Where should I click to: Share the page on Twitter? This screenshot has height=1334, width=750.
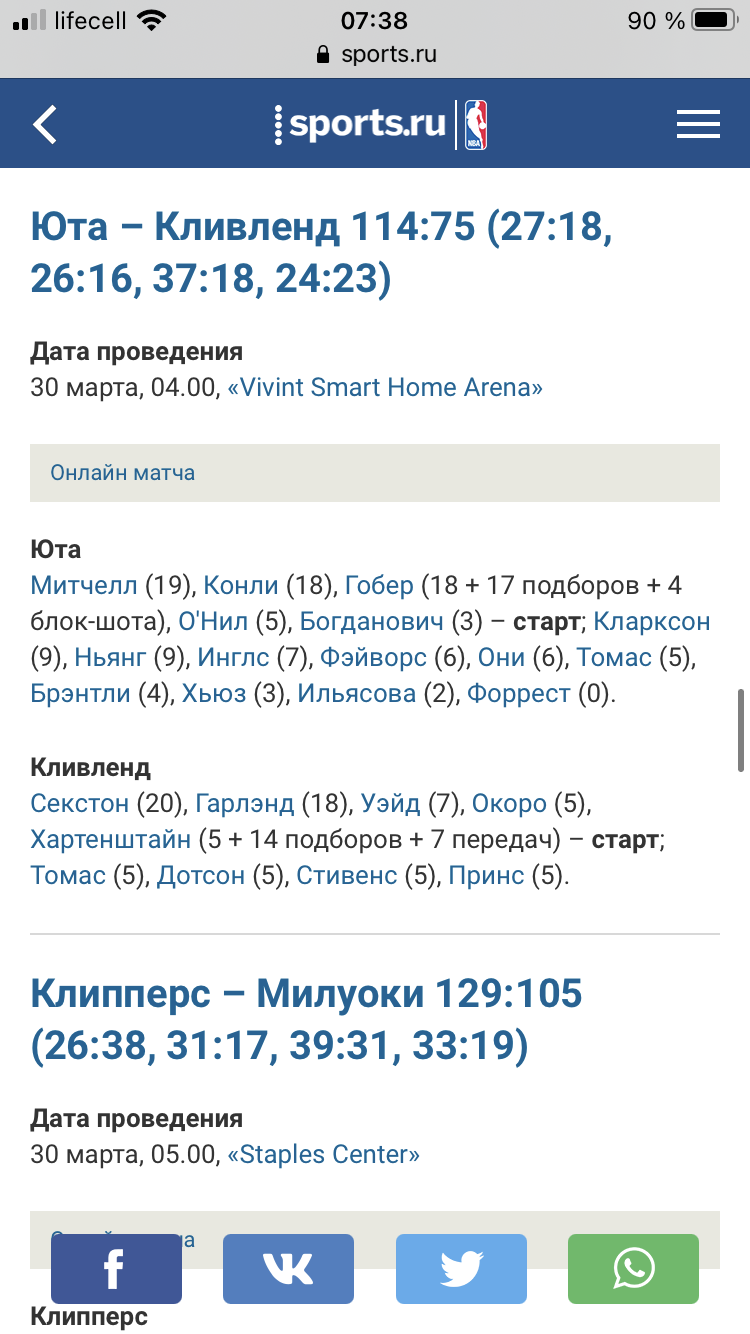pyautogui.click(x=461, y=1269)
